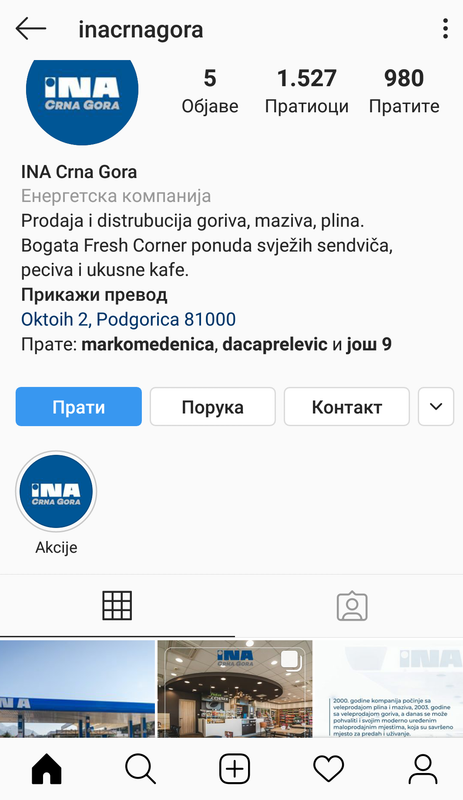The width and height of the screenshot is (463, 800).
Task: View the 980 Пратите following list
Action: [404, 92]
